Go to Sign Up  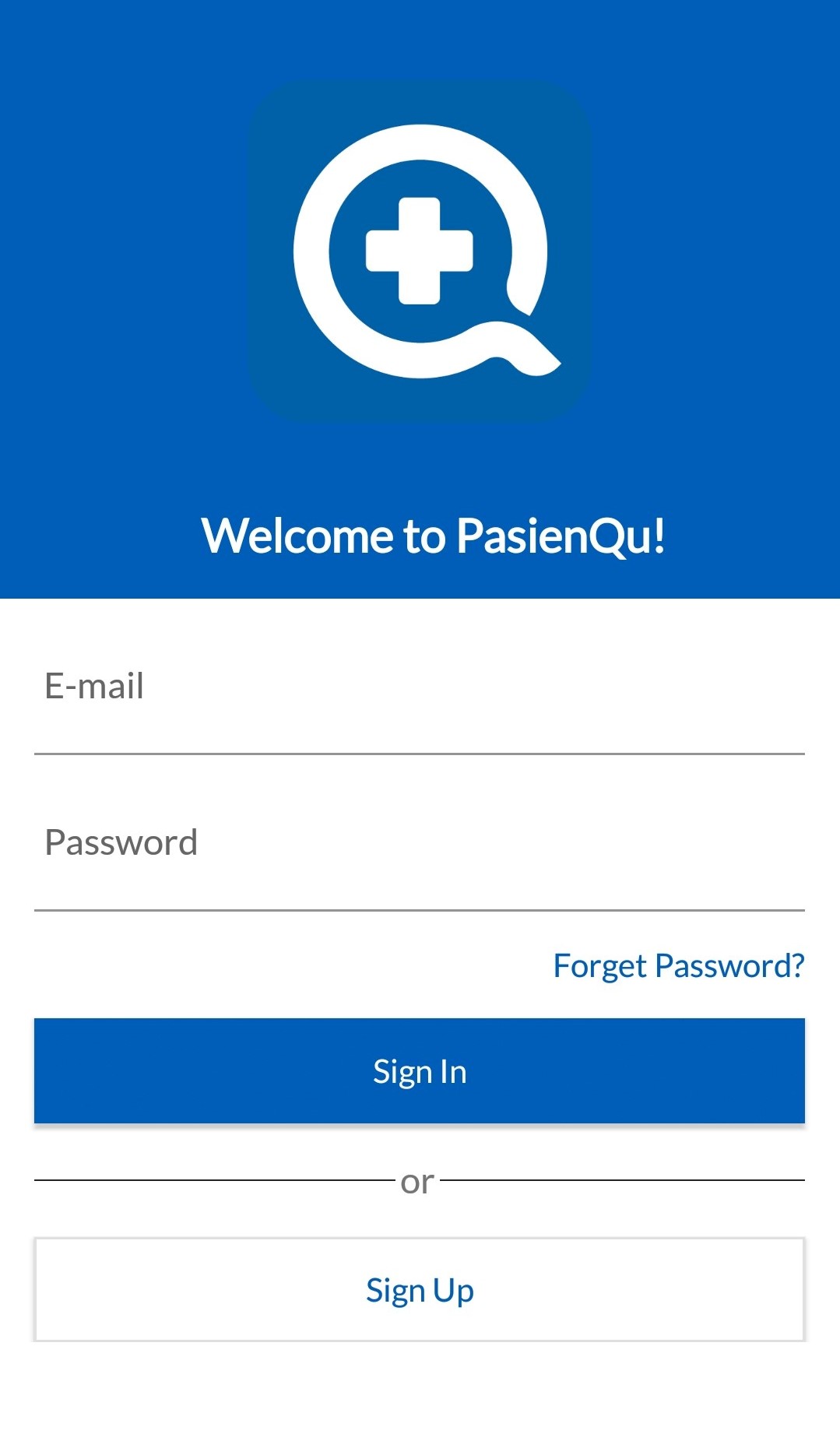coord(420,1290)
